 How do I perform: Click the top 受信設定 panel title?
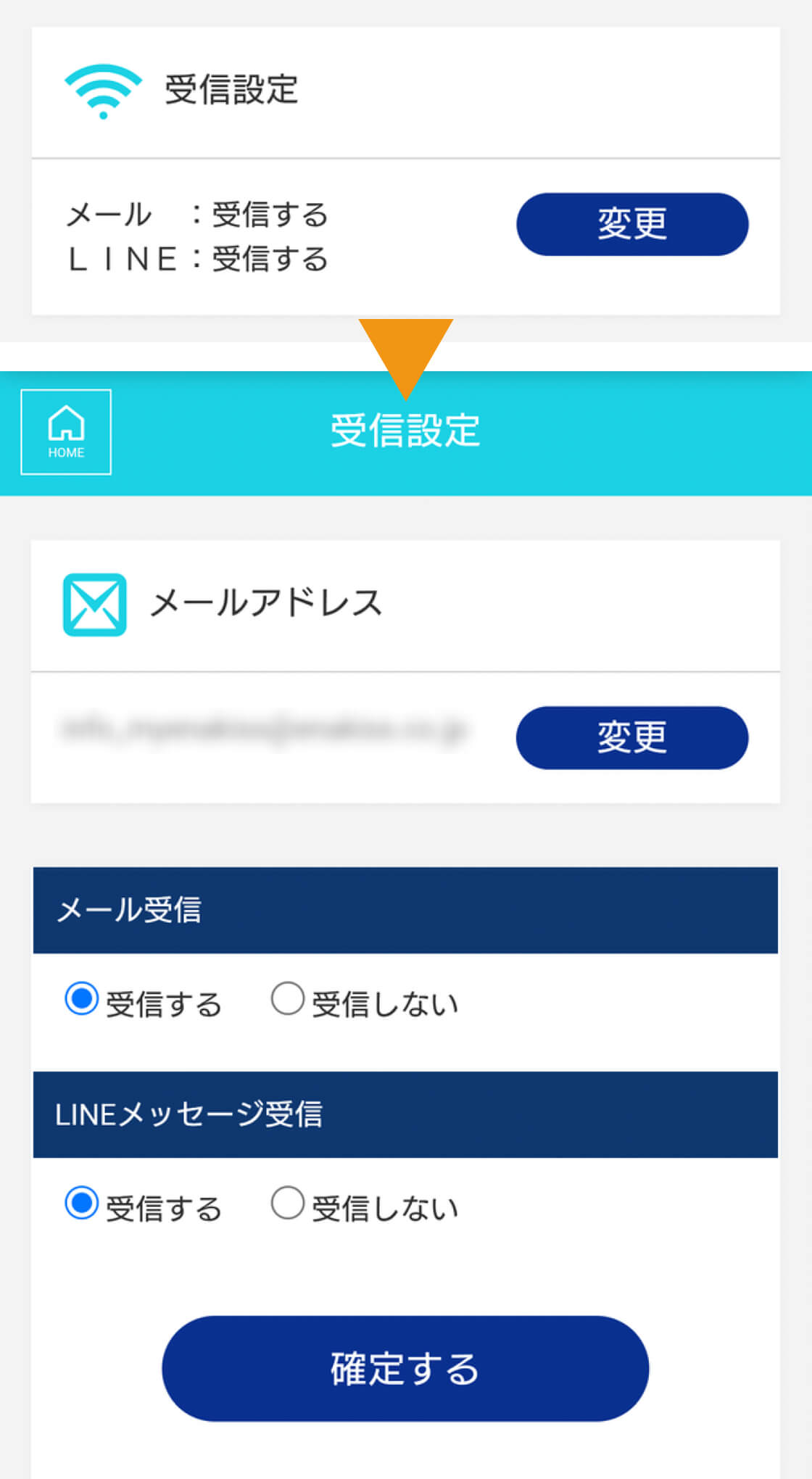click(228, 88)
